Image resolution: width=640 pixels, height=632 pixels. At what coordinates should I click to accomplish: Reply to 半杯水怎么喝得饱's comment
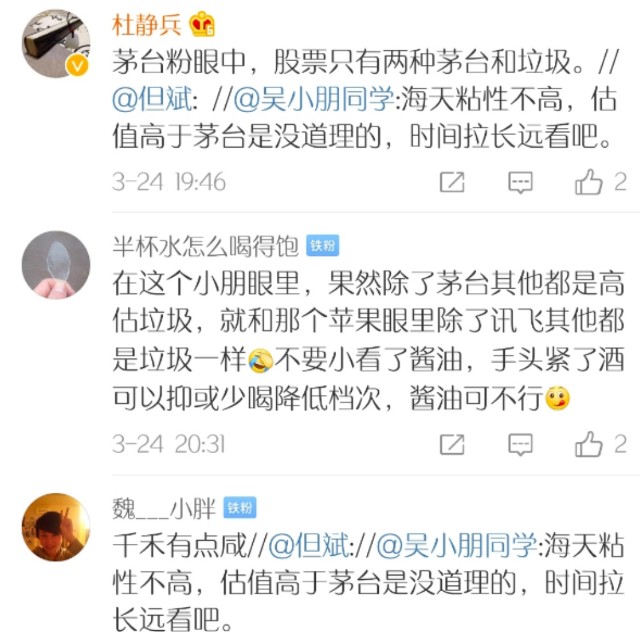click(520, 444)
